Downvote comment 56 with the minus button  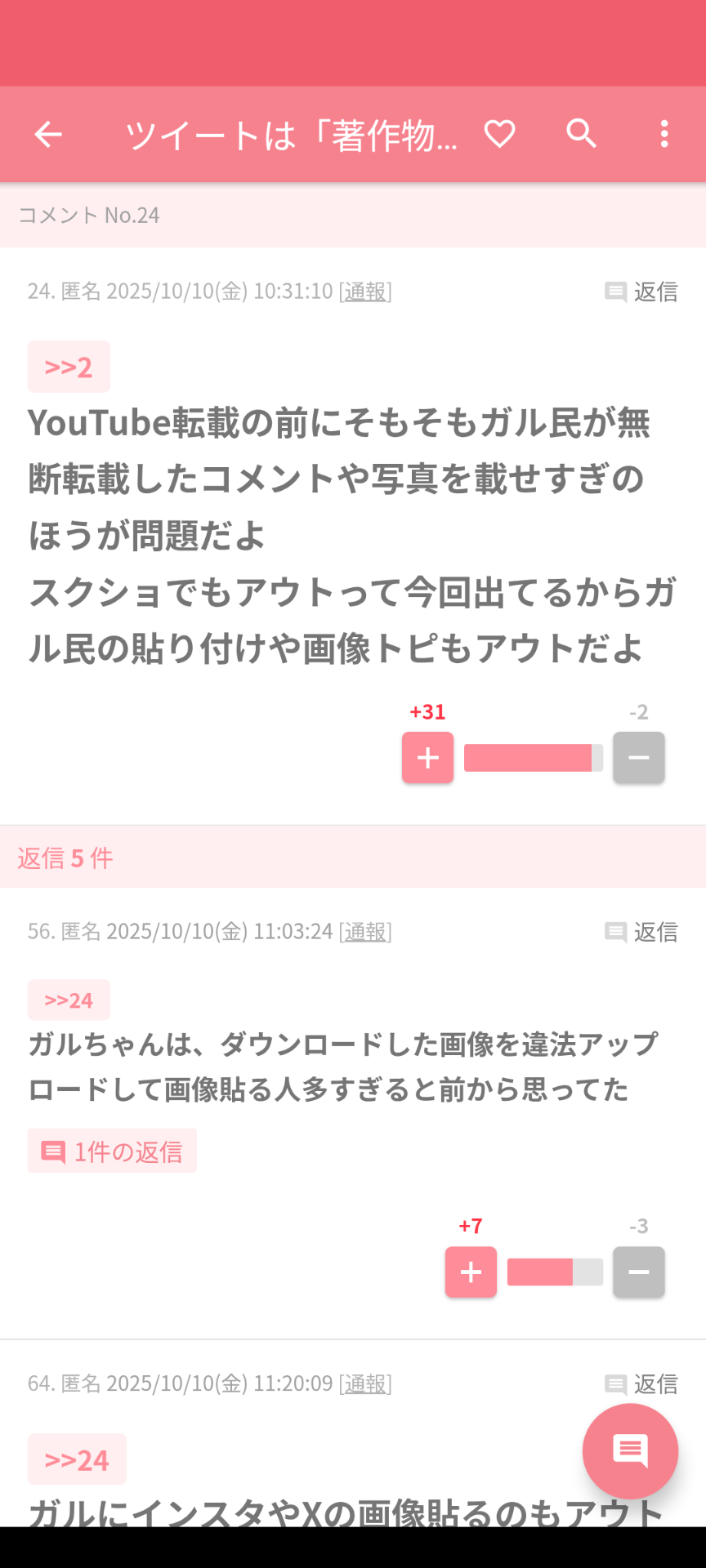639,1272
